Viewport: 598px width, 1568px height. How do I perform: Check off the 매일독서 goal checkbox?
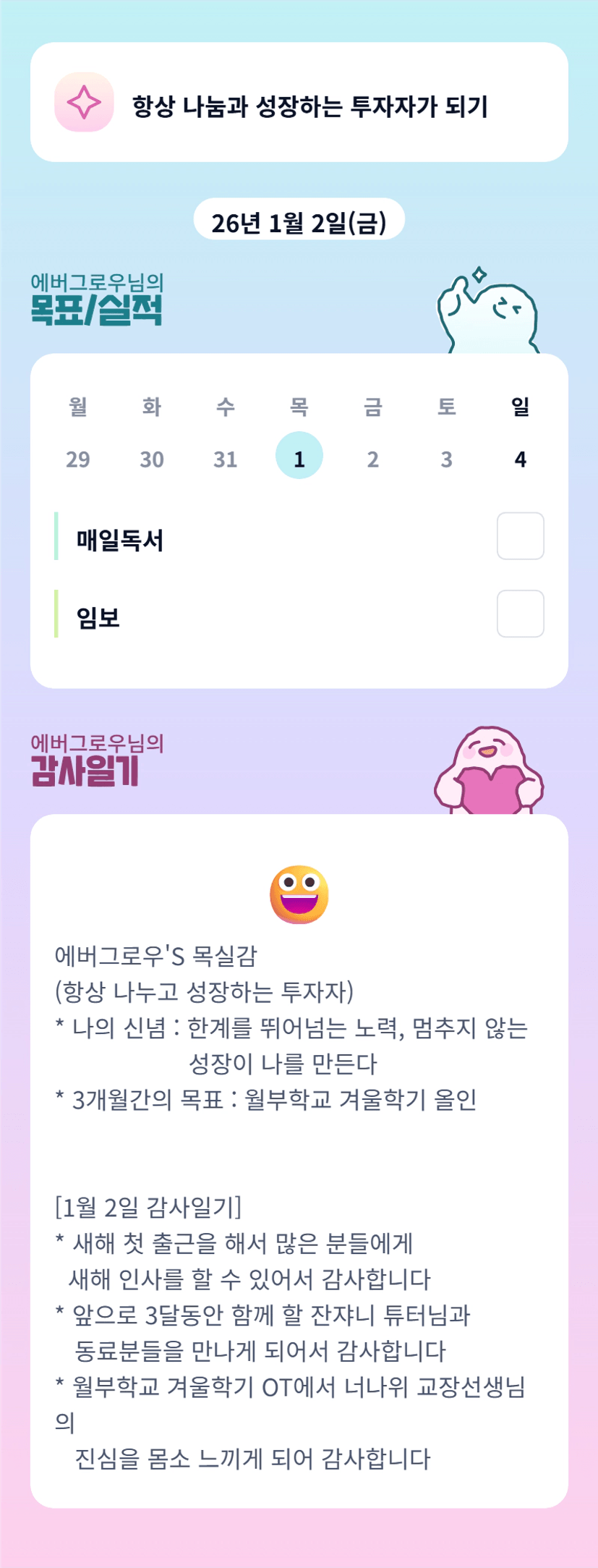(520, 536)
